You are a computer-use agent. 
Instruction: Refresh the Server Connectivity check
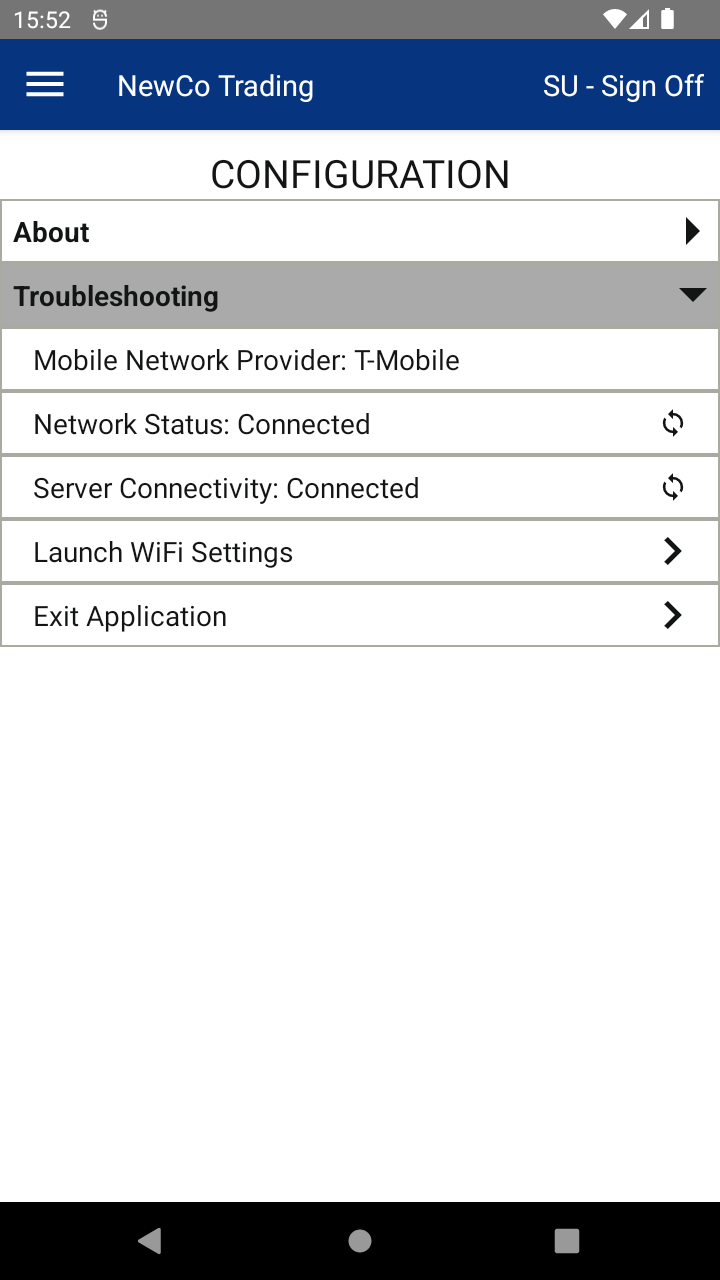673,488
